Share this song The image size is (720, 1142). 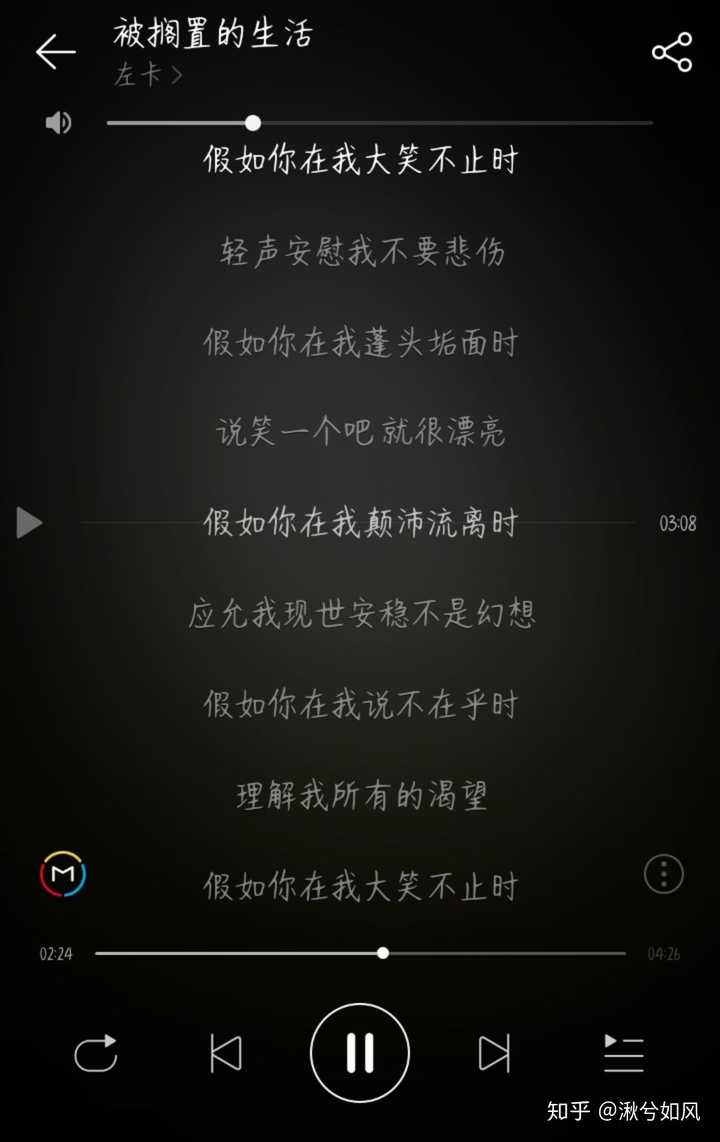(x=672, y=52)
